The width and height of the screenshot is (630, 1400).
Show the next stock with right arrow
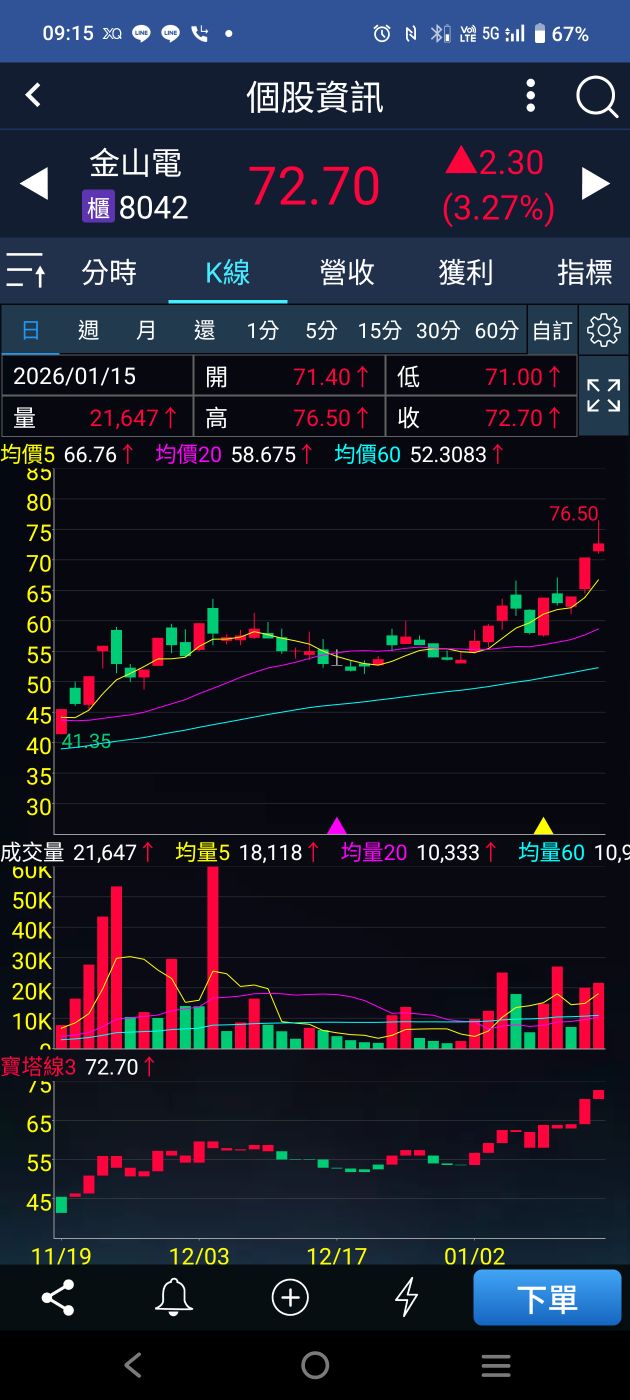pyautogui.click(x=596, y=184)
